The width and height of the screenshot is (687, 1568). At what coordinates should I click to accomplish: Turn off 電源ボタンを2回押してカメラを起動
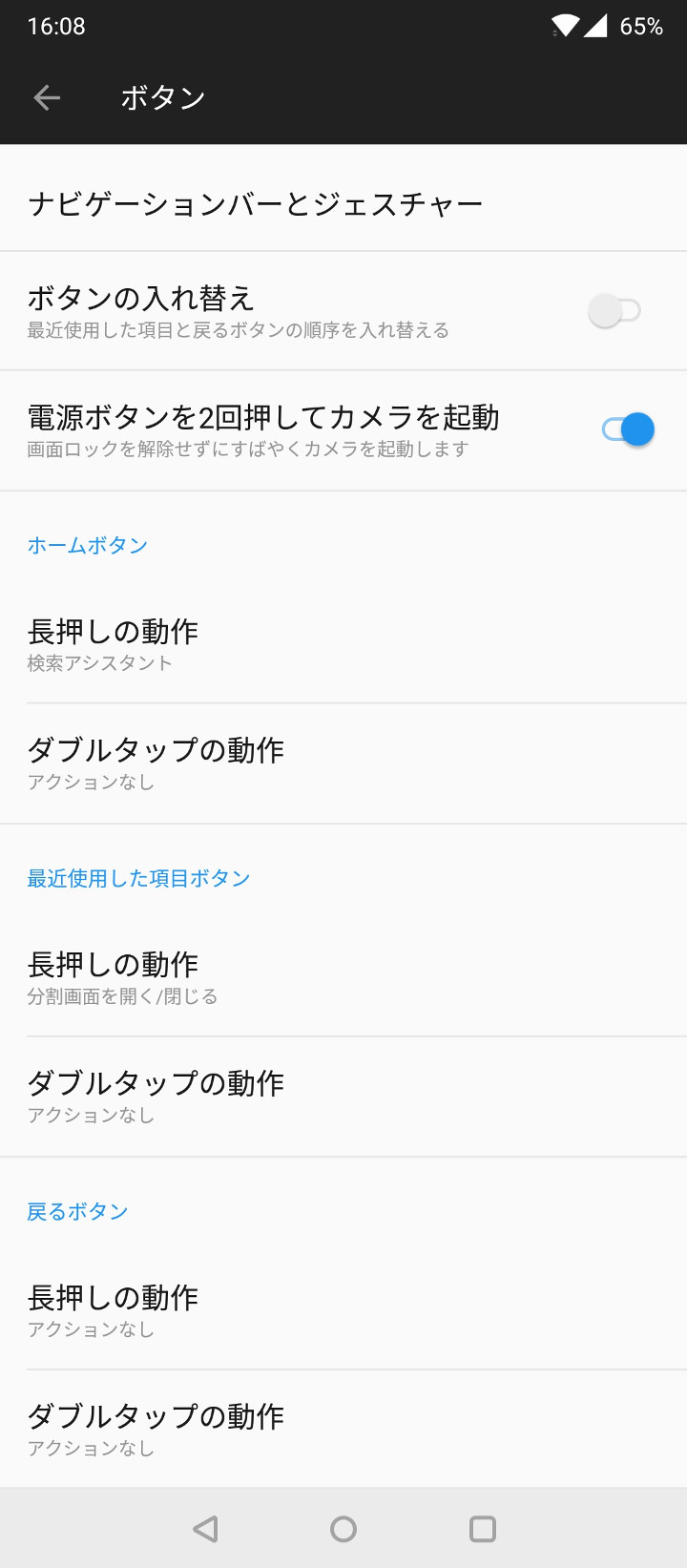(x=628, y=429)
